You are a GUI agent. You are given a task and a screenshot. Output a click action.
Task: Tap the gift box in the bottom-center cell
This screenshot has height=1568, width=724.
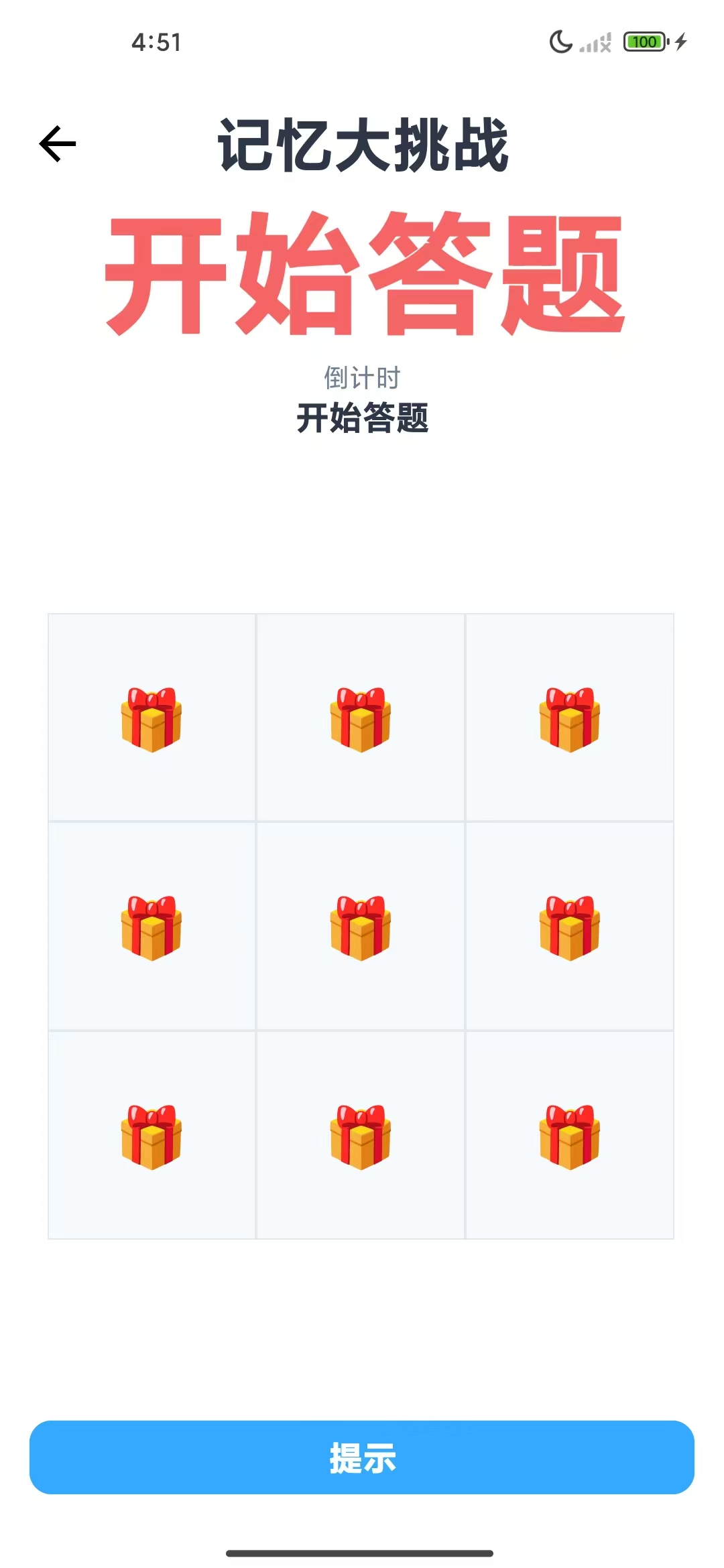[361, 1134]
